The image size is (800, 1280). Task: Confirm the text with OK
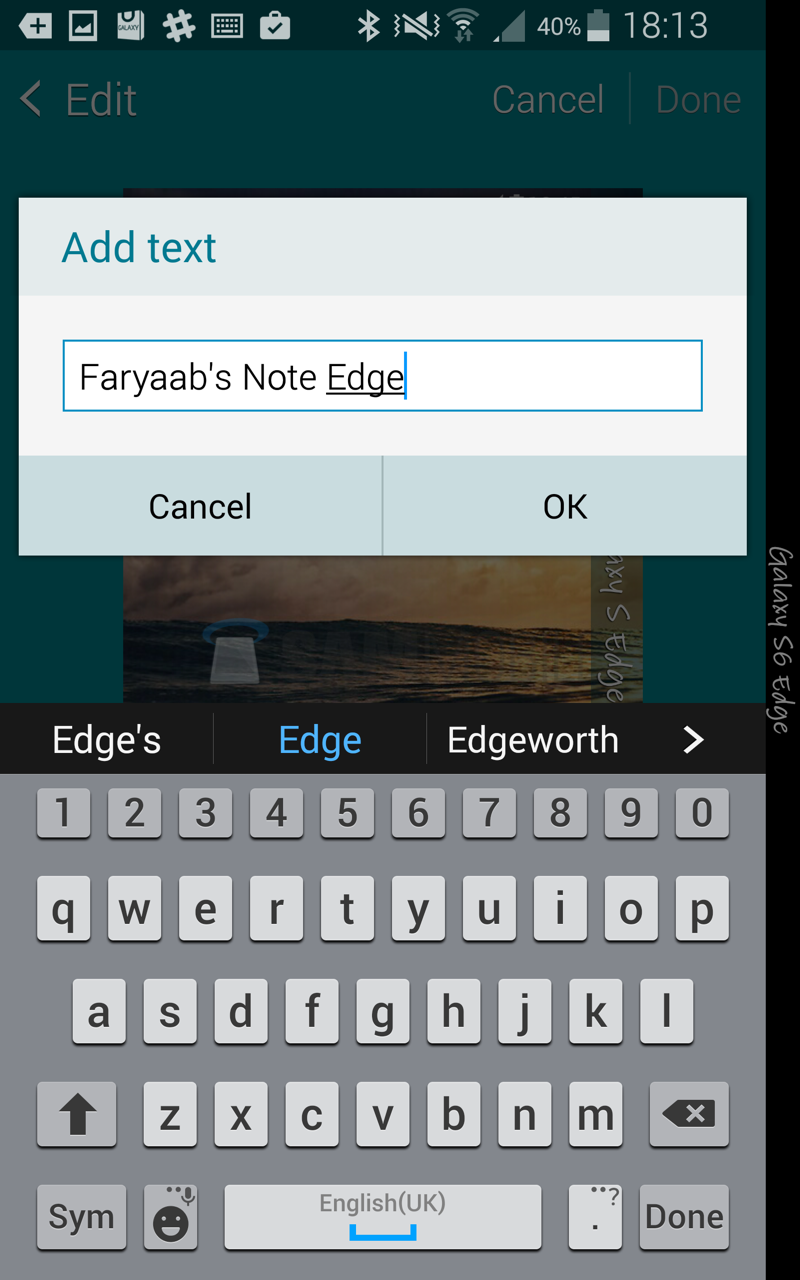tap(565, 506)
